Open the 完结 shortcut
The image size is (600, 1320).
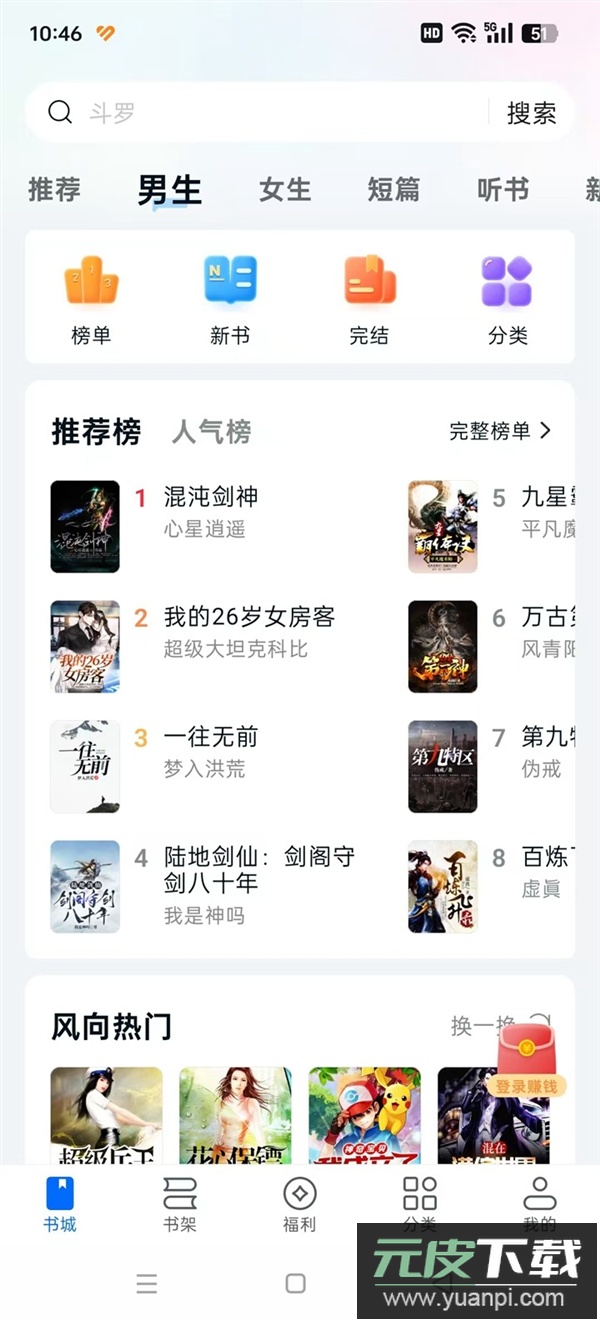369,298
